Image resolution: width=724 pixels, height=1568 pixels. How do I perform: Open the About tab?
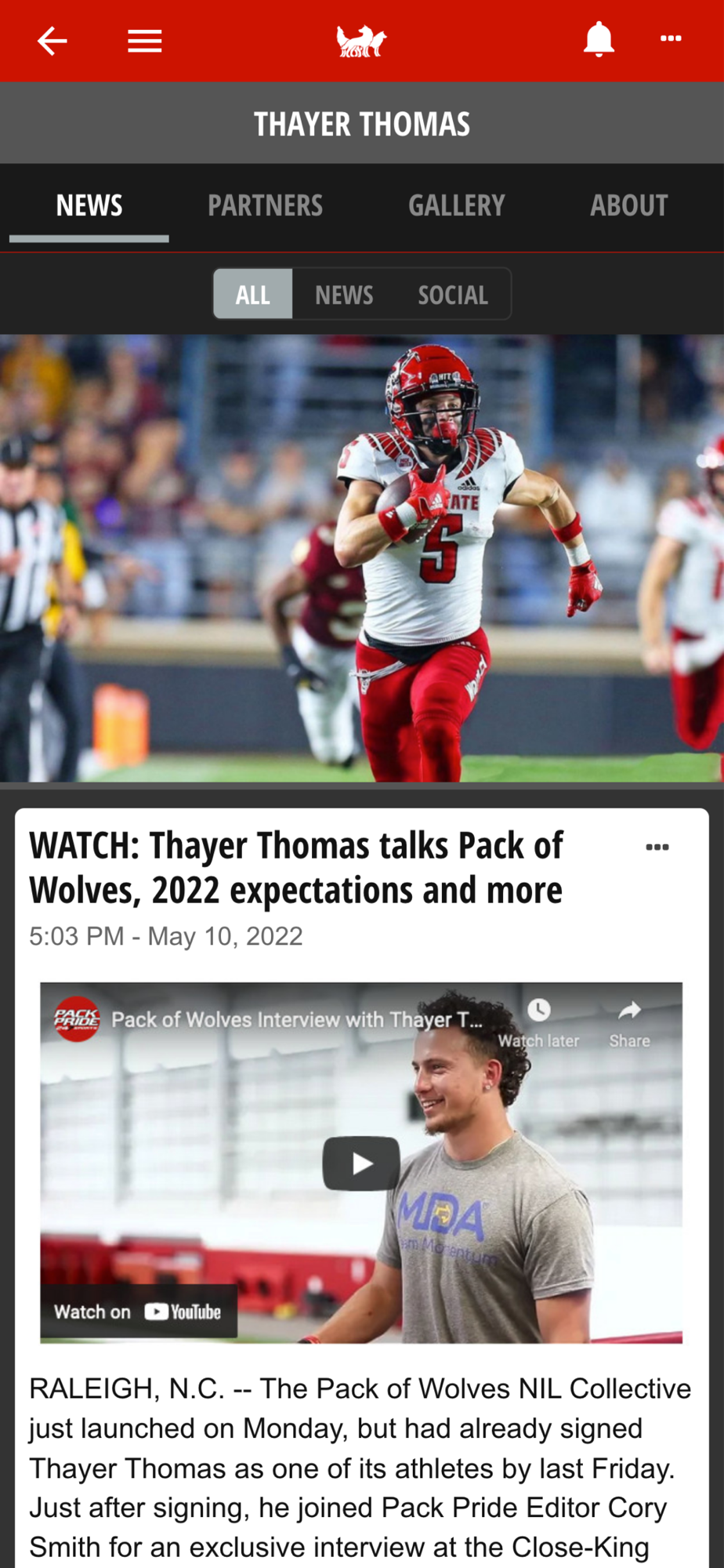(x=628, y=205)
